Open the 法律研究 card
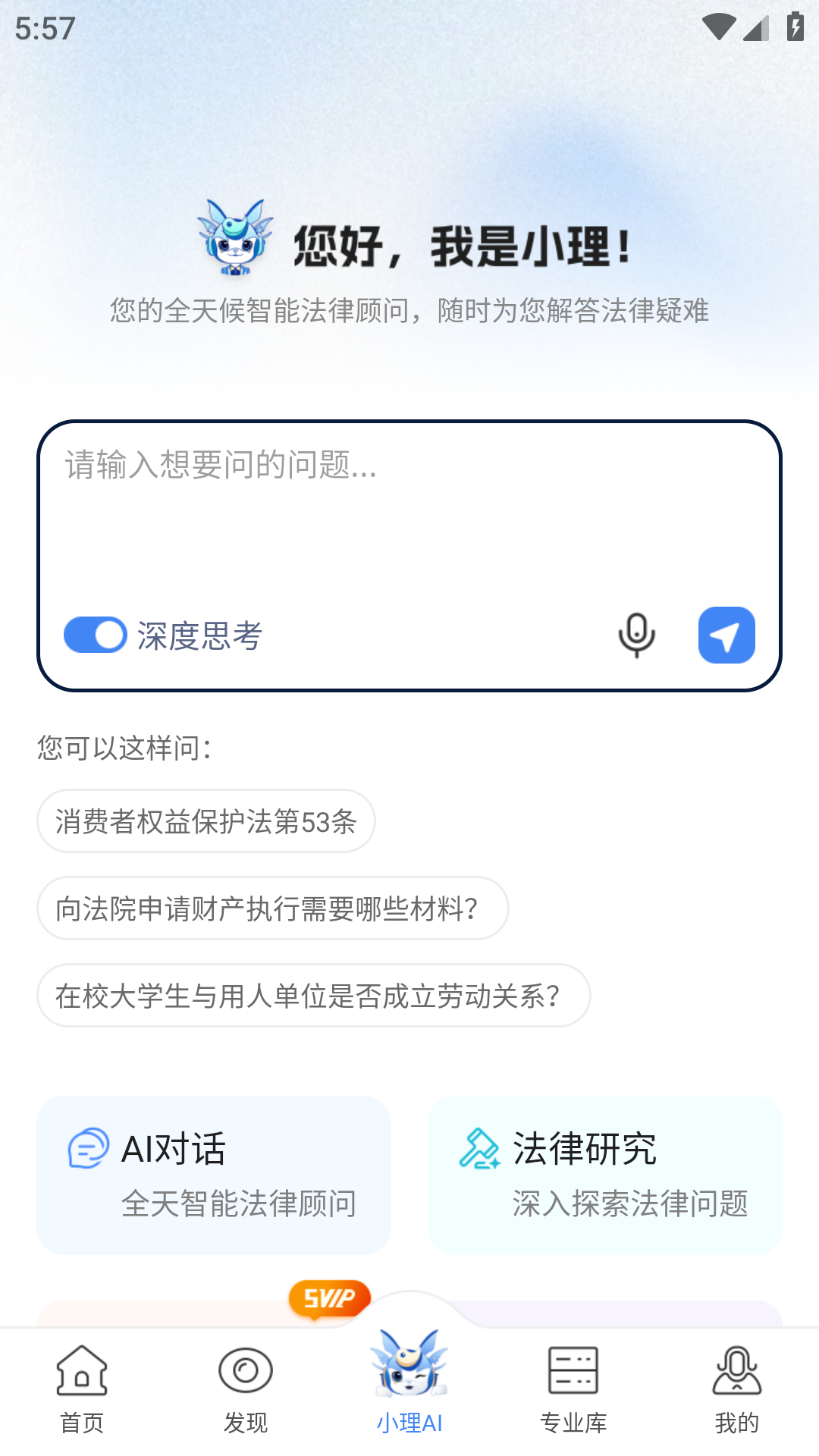819x1456 pixels. tap(605, 1175)
